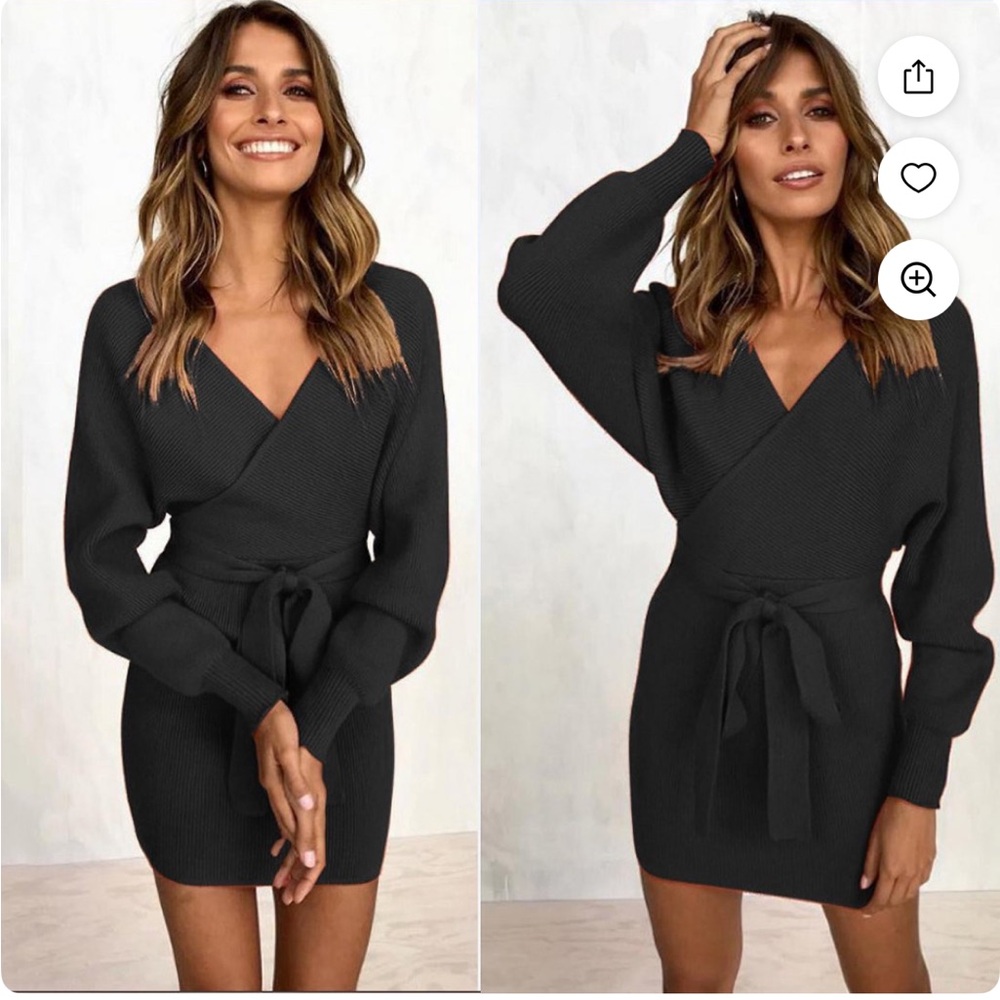Favorite this item with the heart
The image size is (1000, 1000).
(x=918, y=178)
